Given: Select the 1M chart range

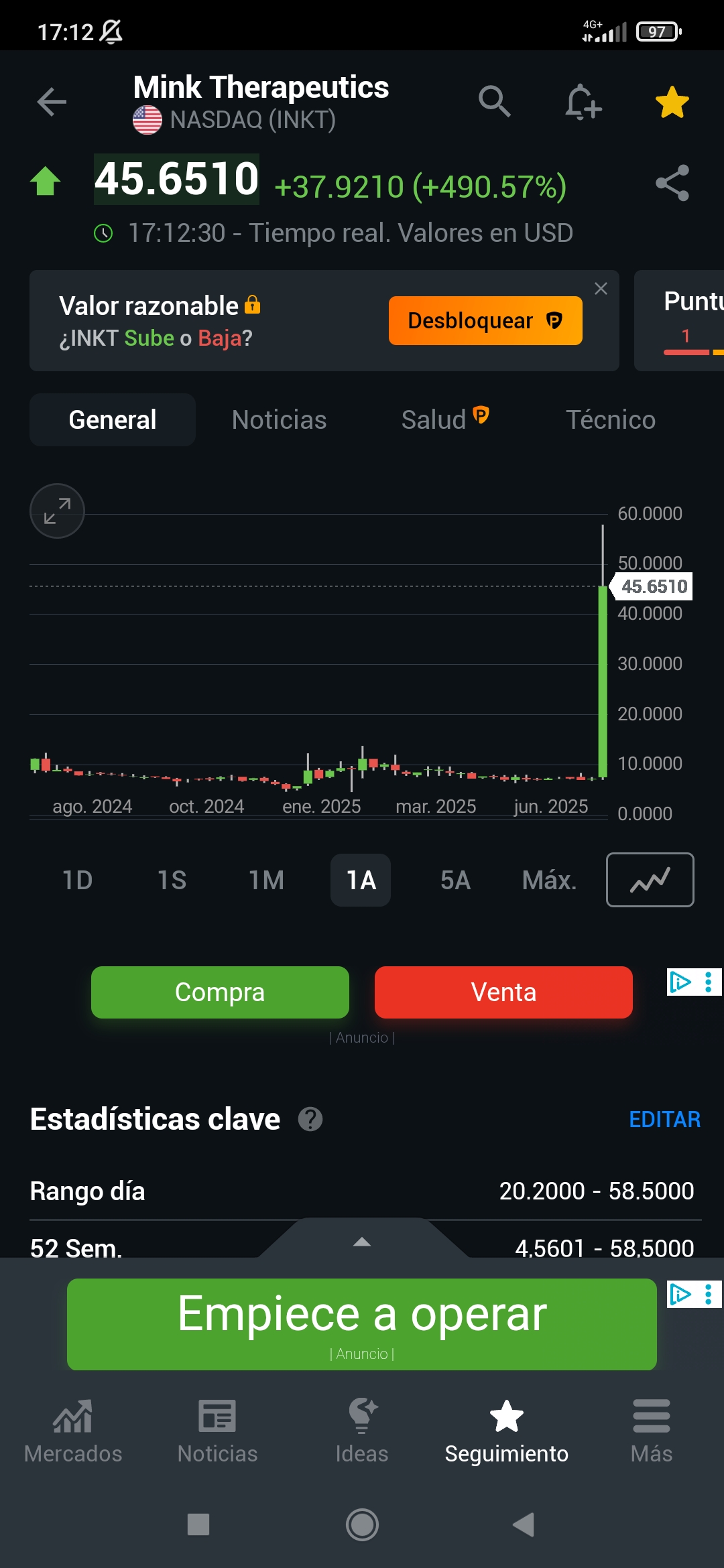Looking at the screenshot, I should pos(266,880).
